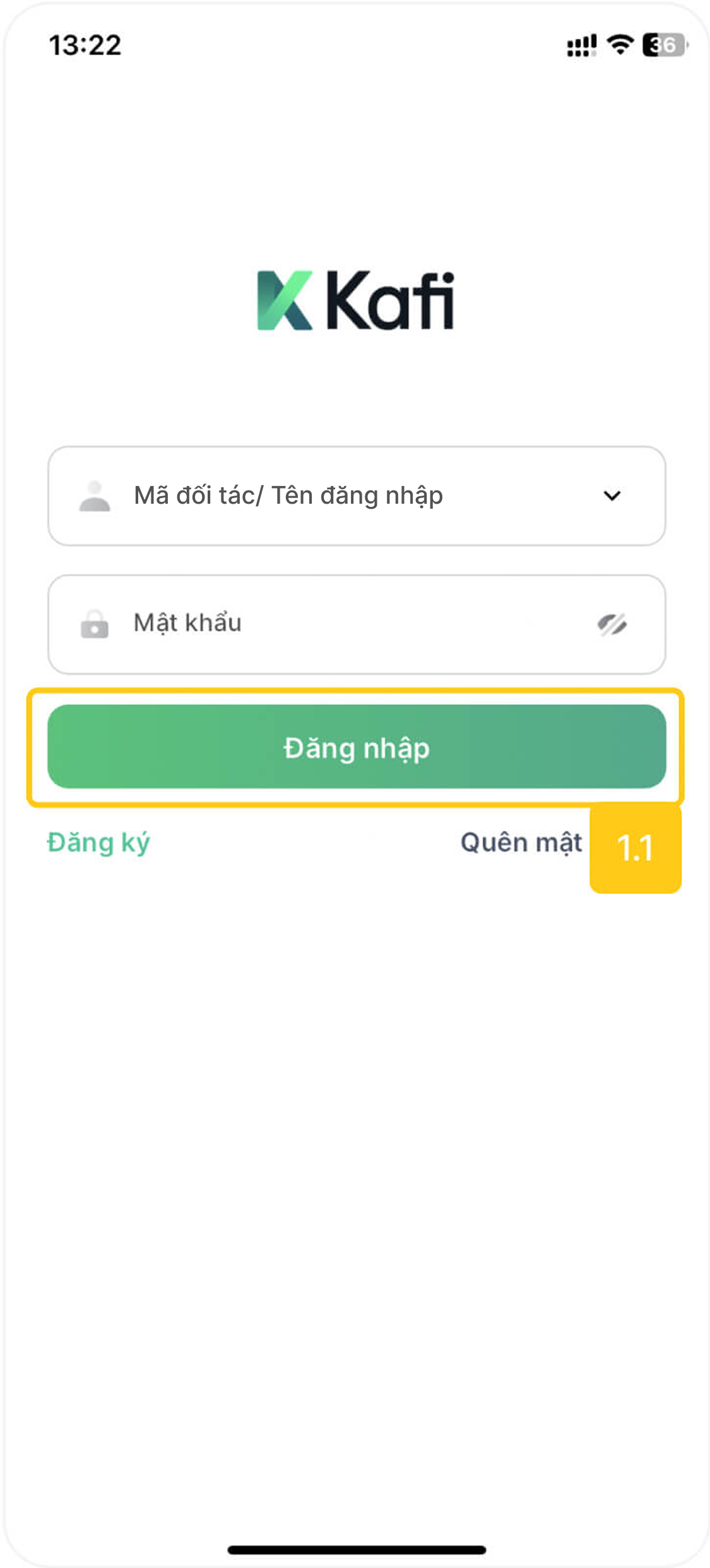Image resolution: width=710 pixels, height=1568 pixels.
Task: Open the "Đăng ký" registration link
Action: click(99, 843)
